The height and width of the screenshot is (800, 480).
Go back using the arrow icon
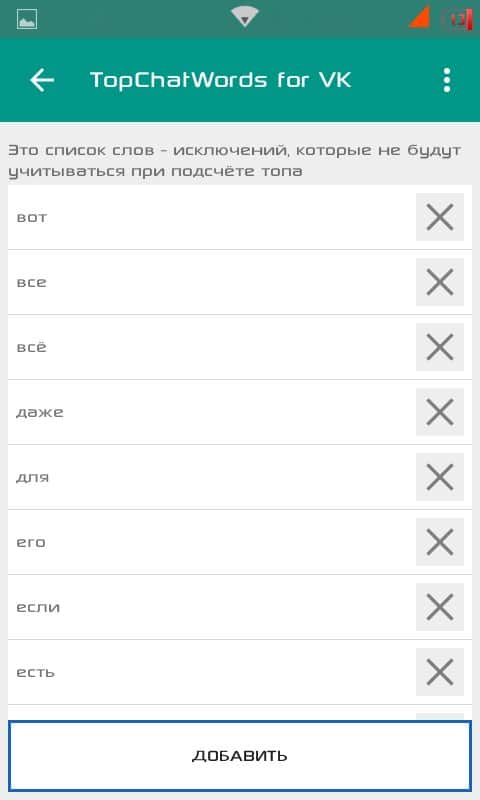tap(42, 80)
